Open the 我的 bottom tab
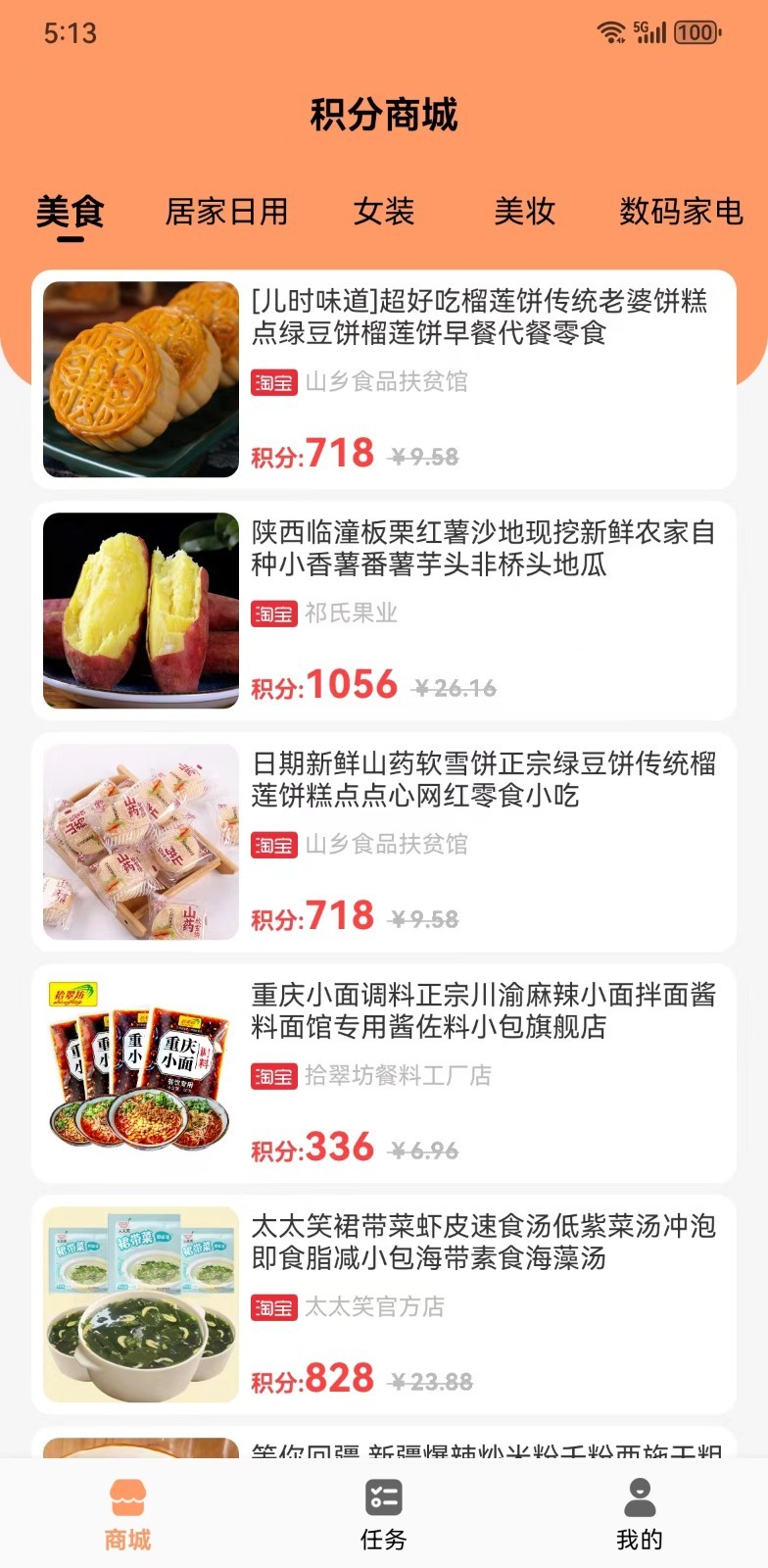The height and width of the screenshot is (1568, 768). [x=640, y=1514]
